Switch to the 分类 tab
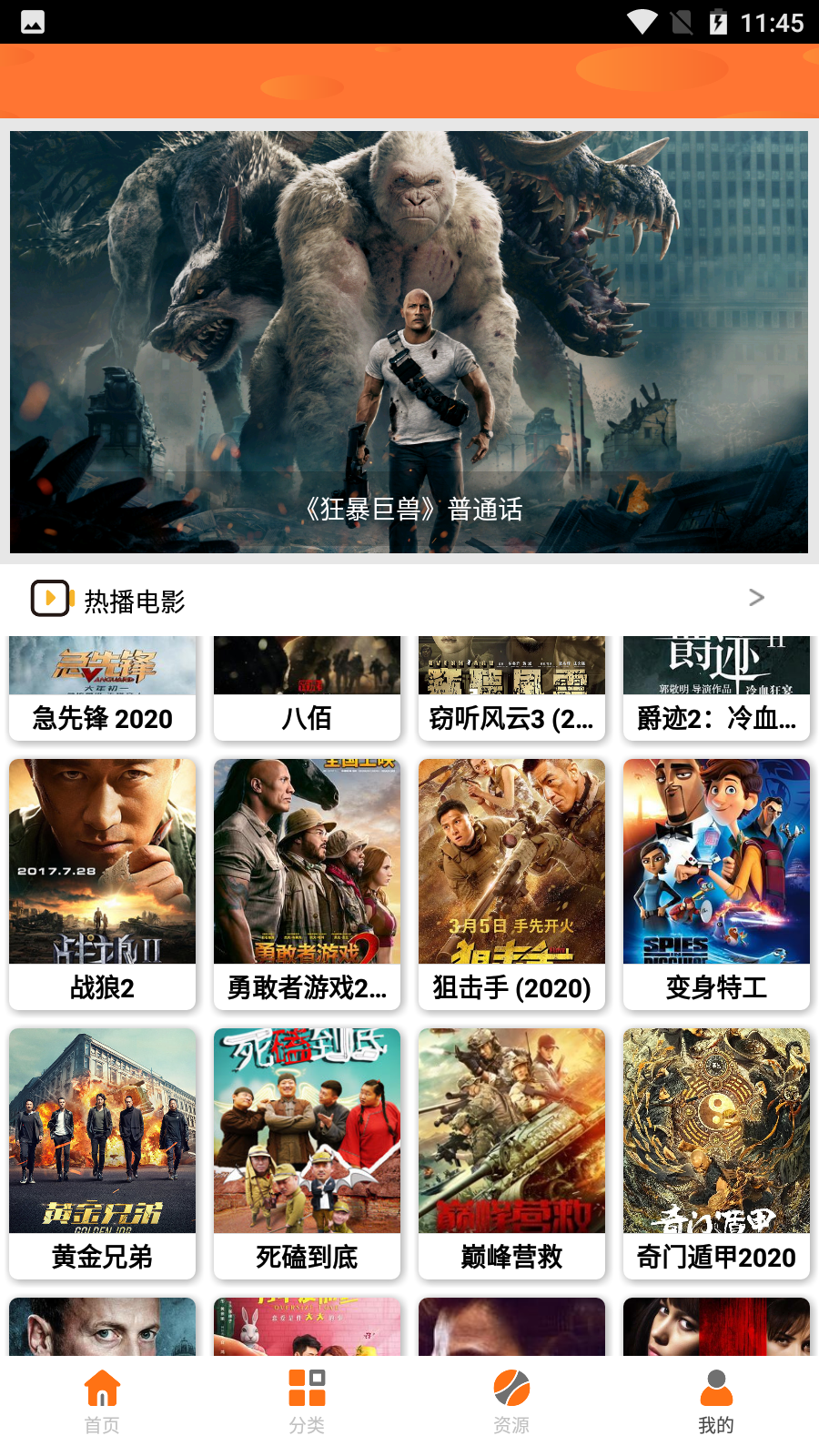 pos(307,1401)
